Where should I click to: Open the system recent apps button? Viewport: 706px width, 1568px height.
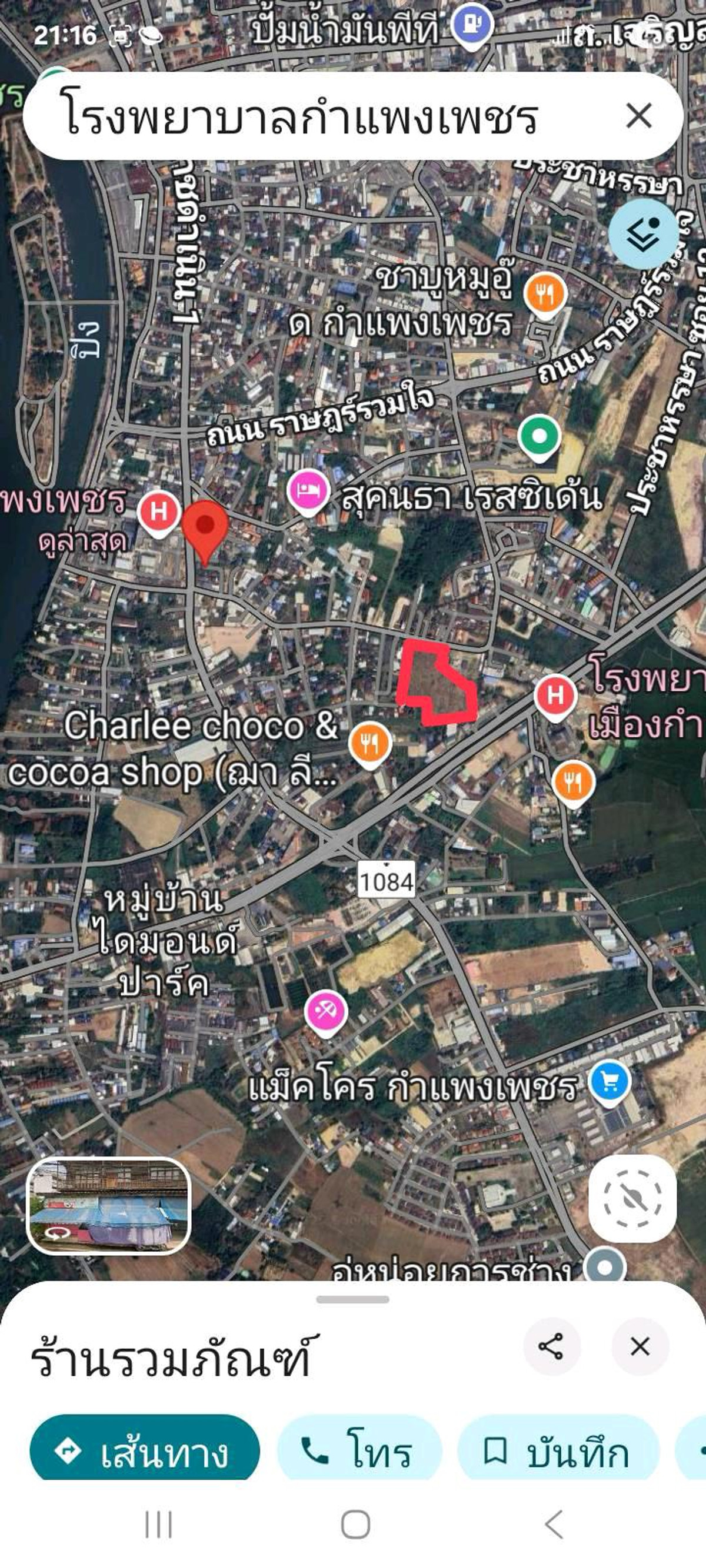click(x=158, y=1524)
